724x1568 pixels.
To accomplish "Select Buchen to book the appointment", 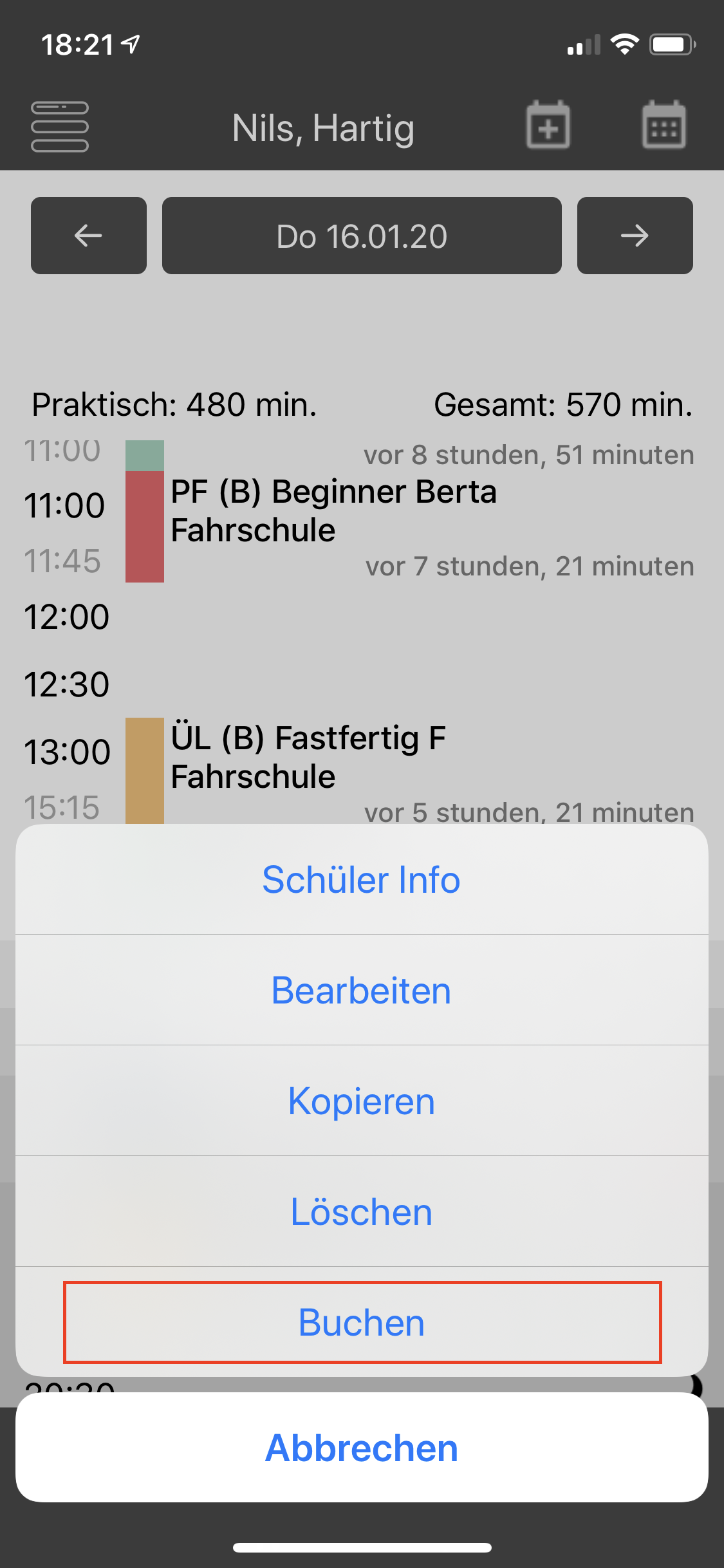I will pos(362,1323).
